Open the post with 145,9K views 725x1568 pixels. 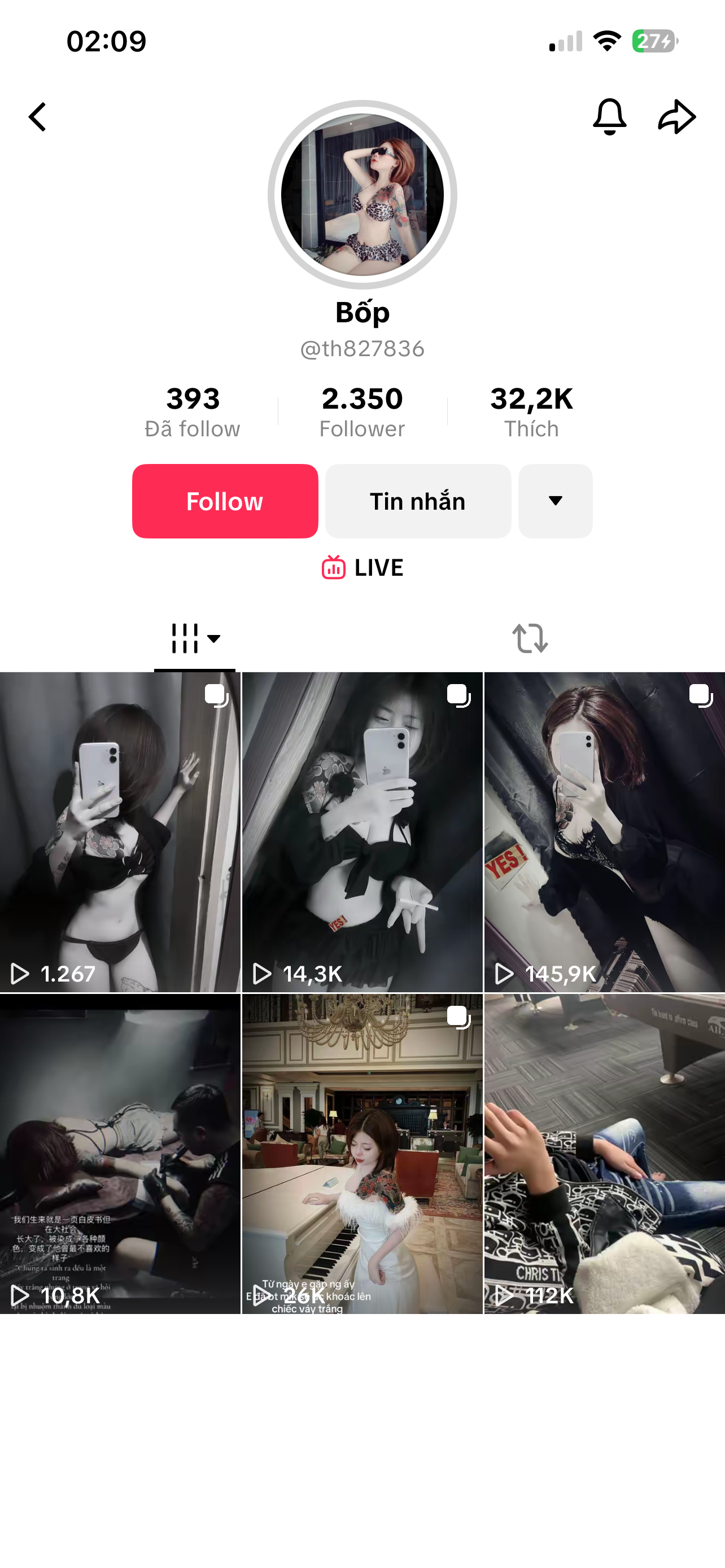click(x=605, y=831)
